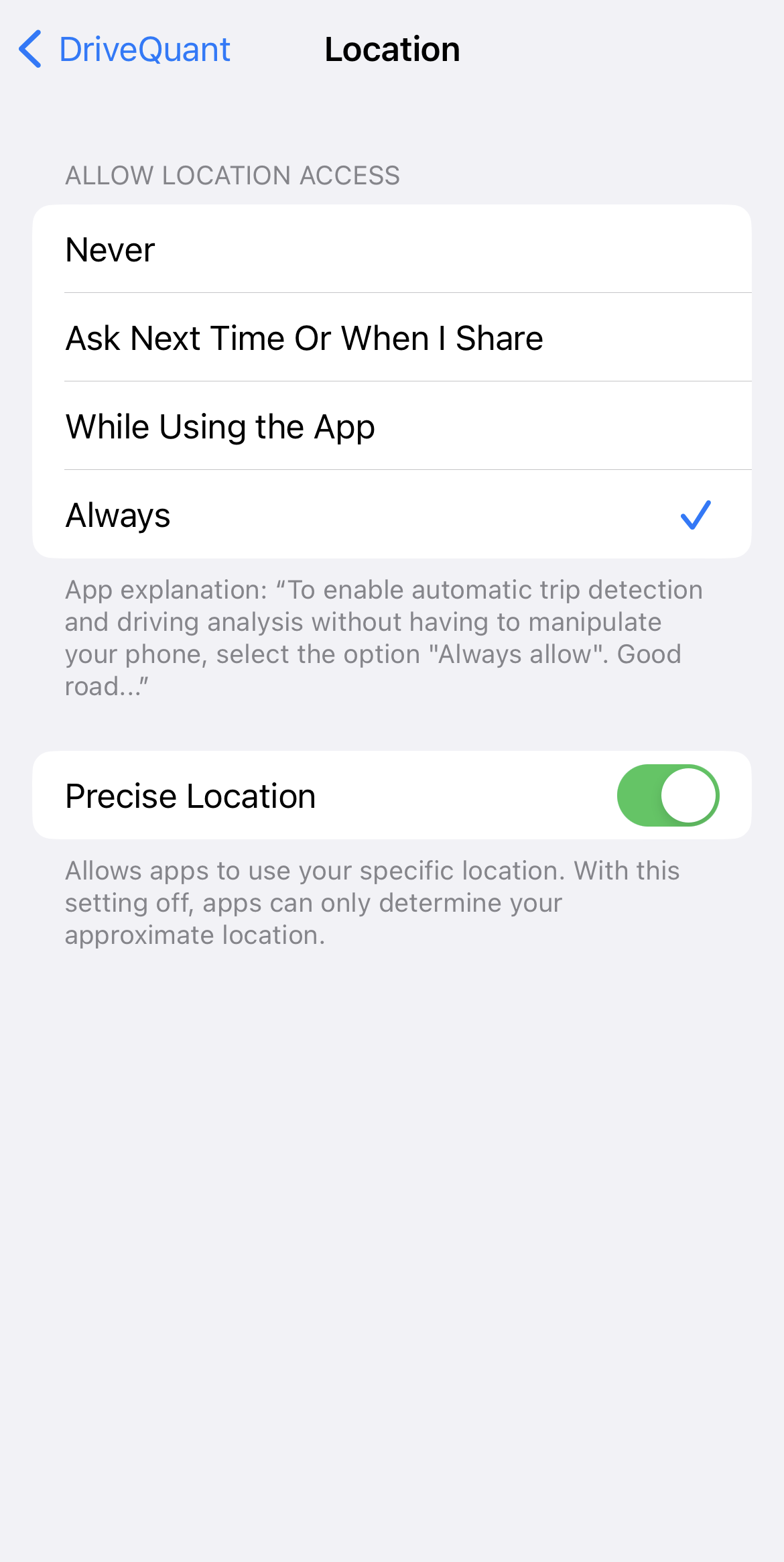Select Always location access
The height and width of the screenshot is (1562, 784).
click(x=391, y=515)
